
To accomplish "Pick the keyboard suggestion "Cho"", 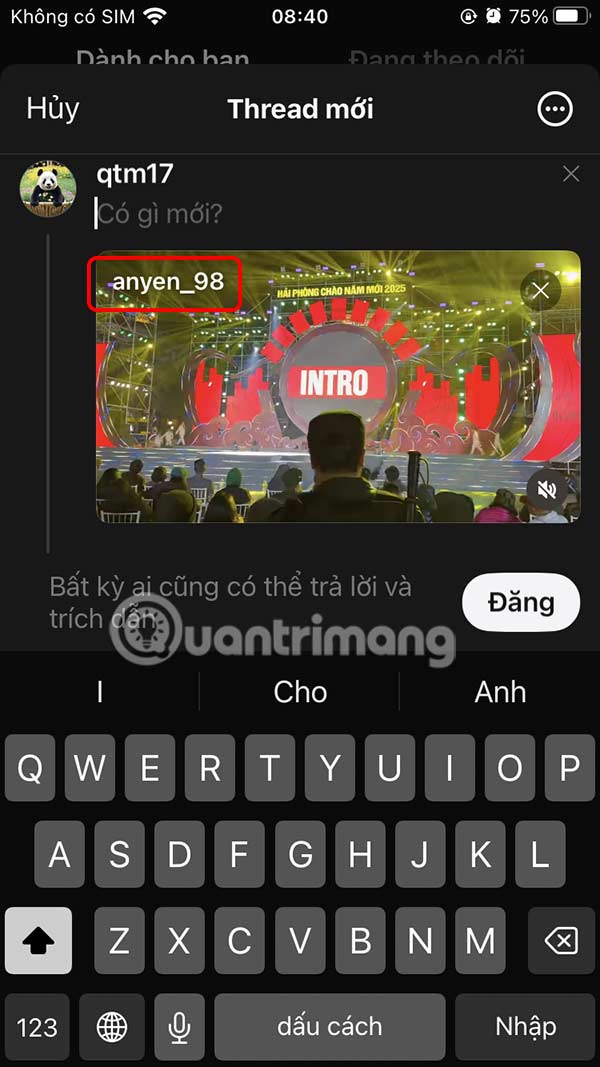I will coord(300,692).
